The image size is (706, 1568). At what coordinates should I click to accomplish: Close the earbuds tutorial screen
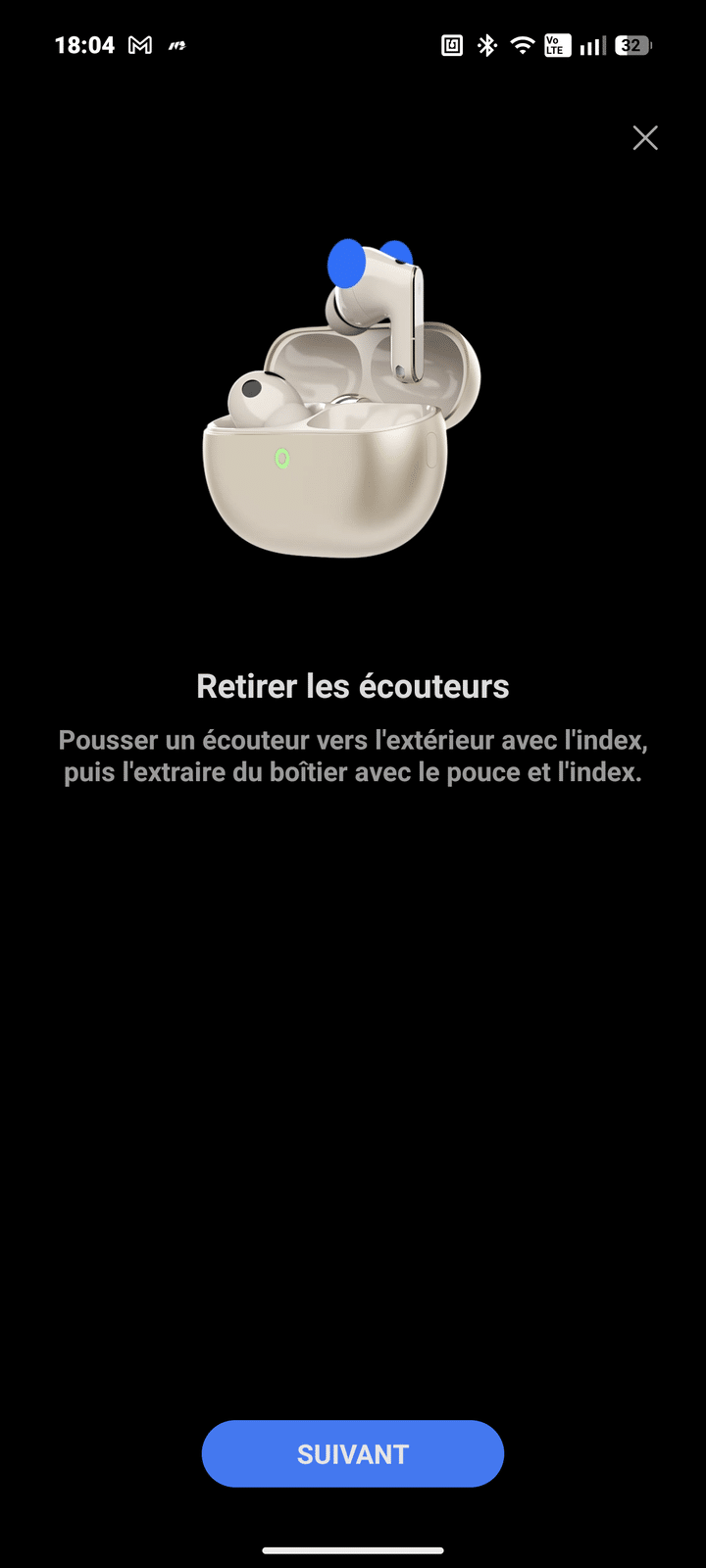645,138
